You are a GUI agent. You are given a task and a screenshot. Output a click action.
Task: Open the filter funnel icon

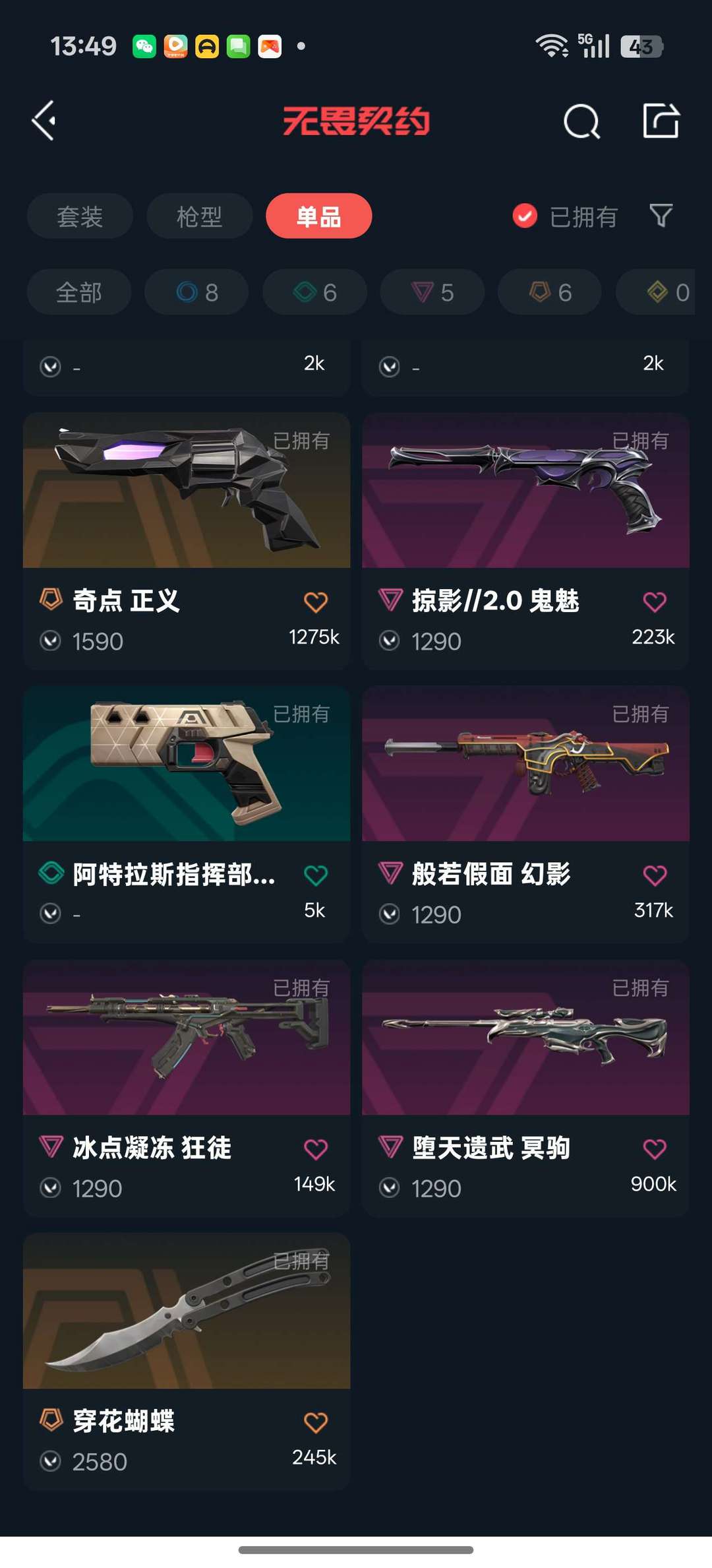point(661,216)
